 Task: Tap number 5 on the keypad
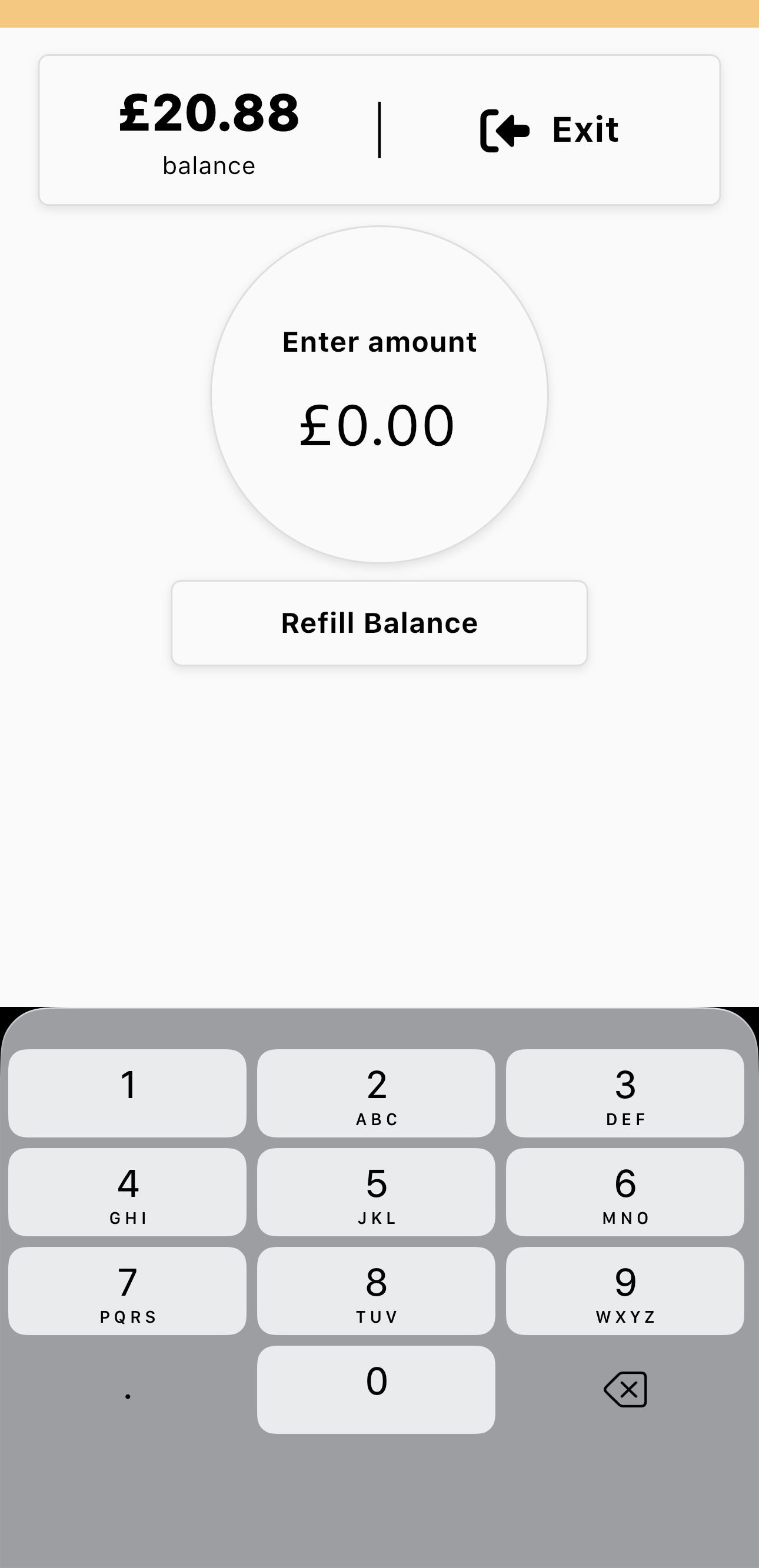click(376, 1191)
